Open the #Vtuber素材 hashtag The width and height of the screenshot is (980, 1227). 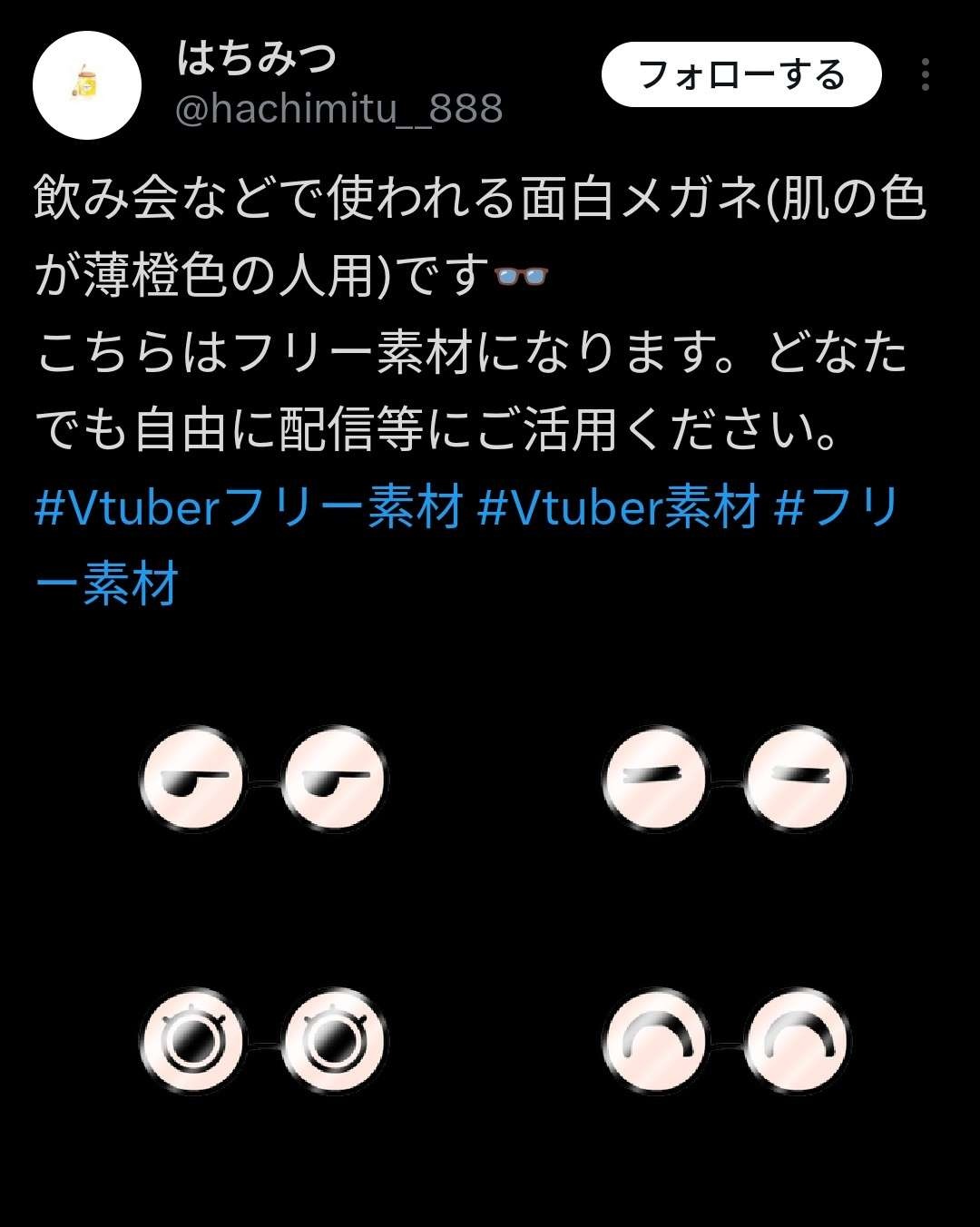(618, 507)
